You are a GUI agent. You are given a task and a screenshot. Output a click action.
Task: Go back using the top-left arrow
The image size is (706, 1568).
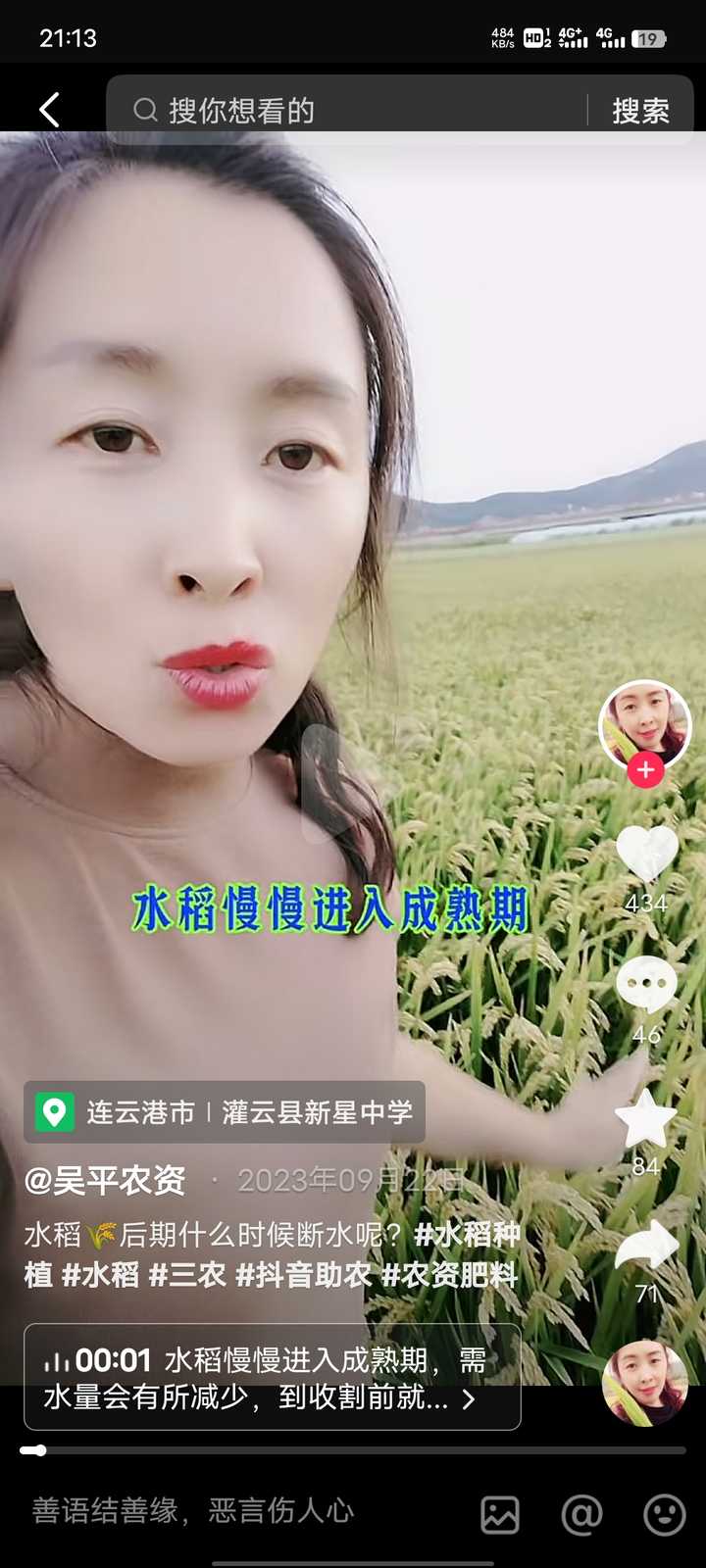[49, 110]
